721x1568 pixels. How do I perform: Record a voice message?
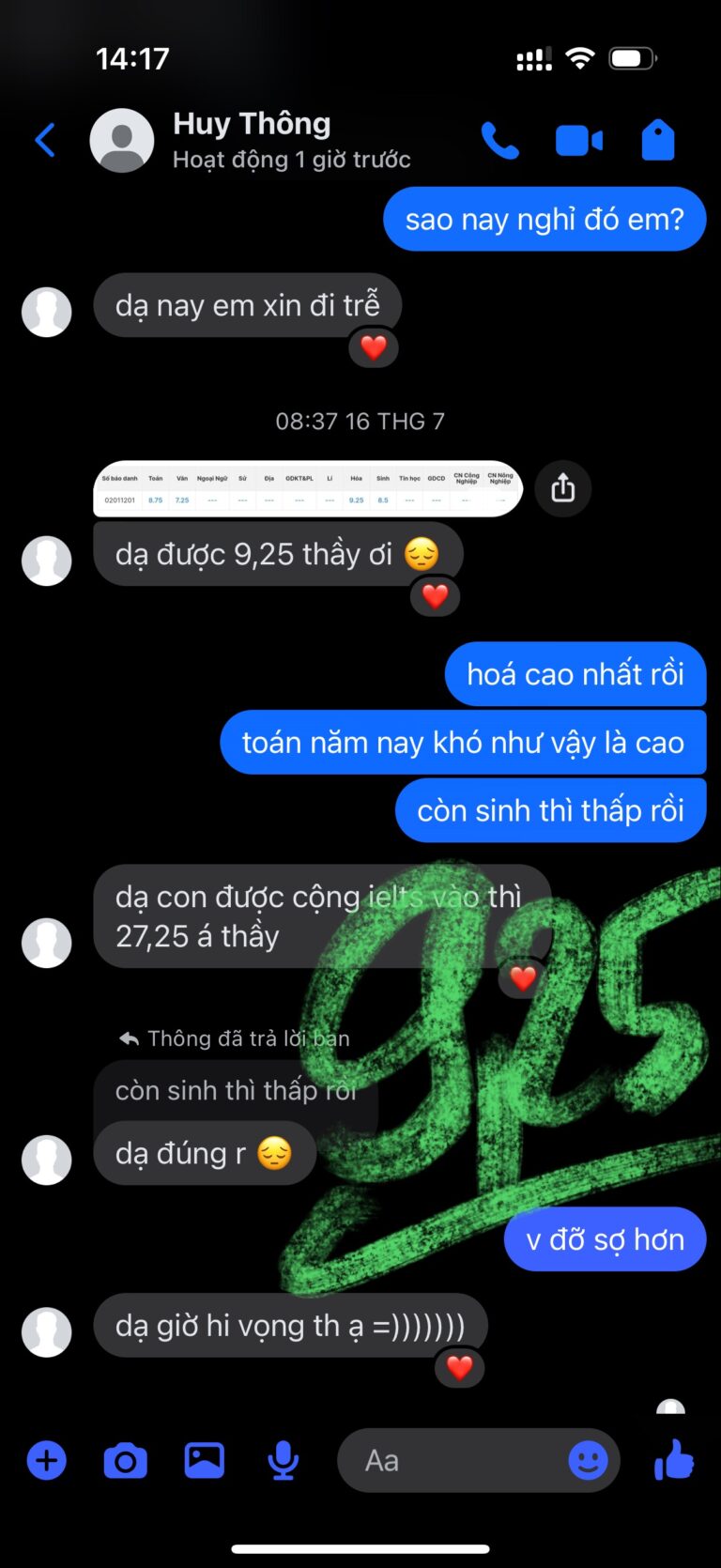click(x=283, y=1461)
